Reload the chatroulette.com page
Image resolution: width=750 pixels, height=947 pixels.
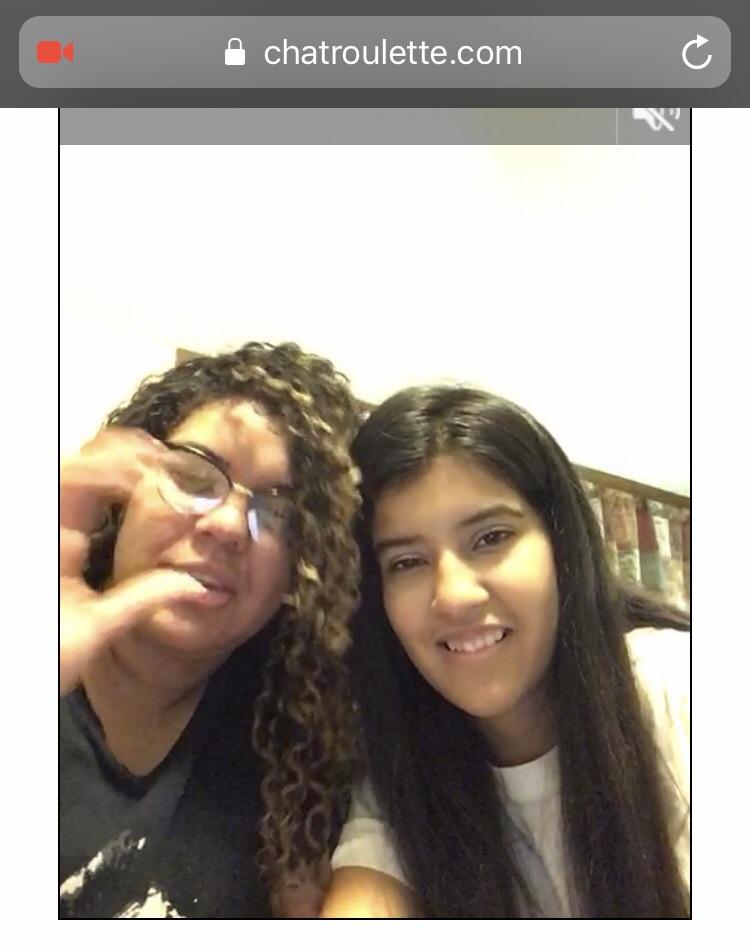tap(696, 53)
